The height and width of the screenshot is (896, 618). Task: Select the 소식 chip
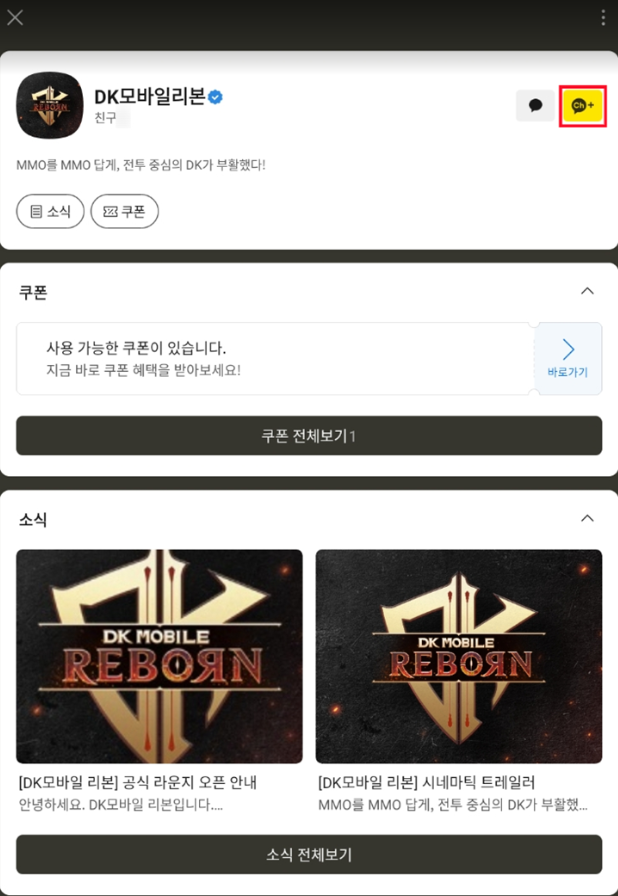(50, 212)
